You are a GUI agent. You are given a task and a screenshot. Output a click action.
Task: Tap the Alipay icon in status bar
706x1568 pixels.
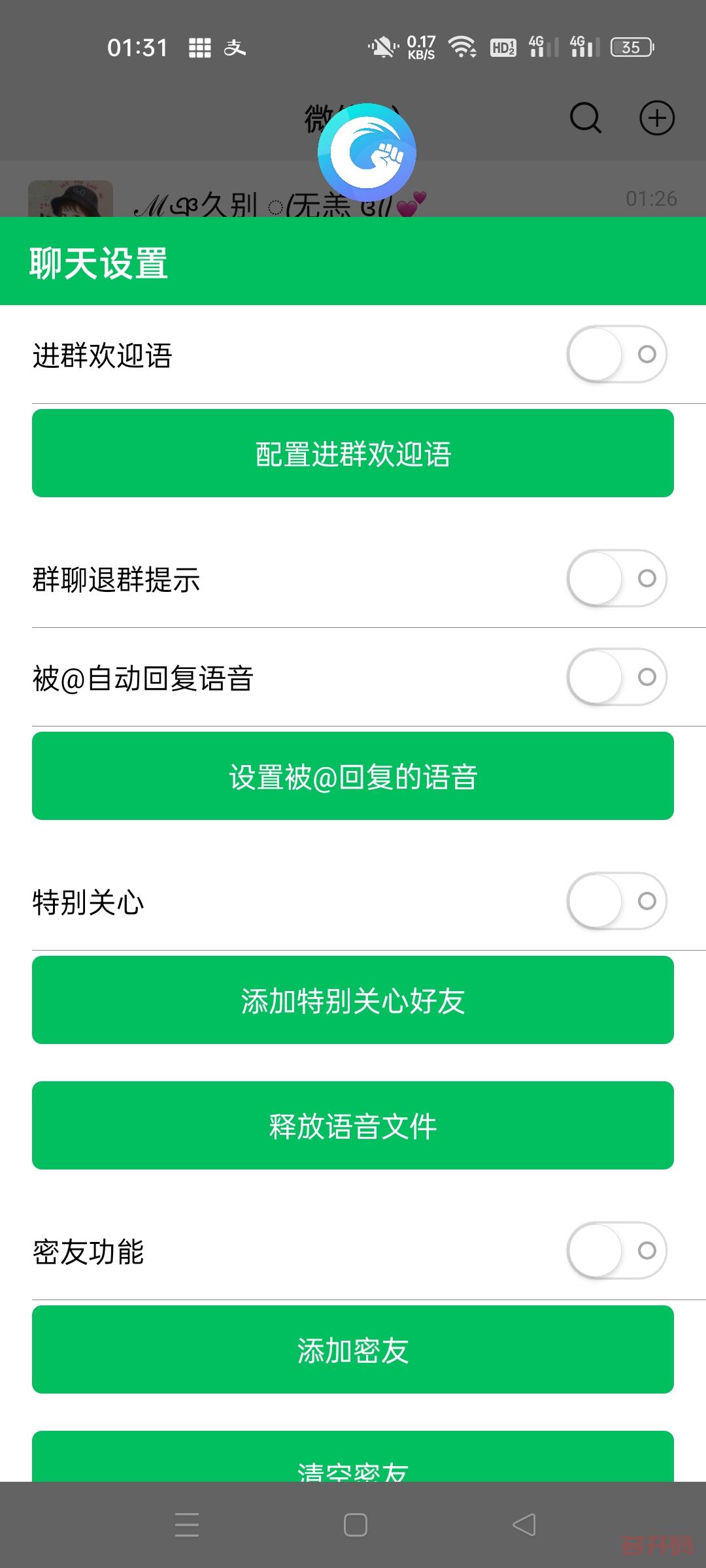(x=235, y=48)
